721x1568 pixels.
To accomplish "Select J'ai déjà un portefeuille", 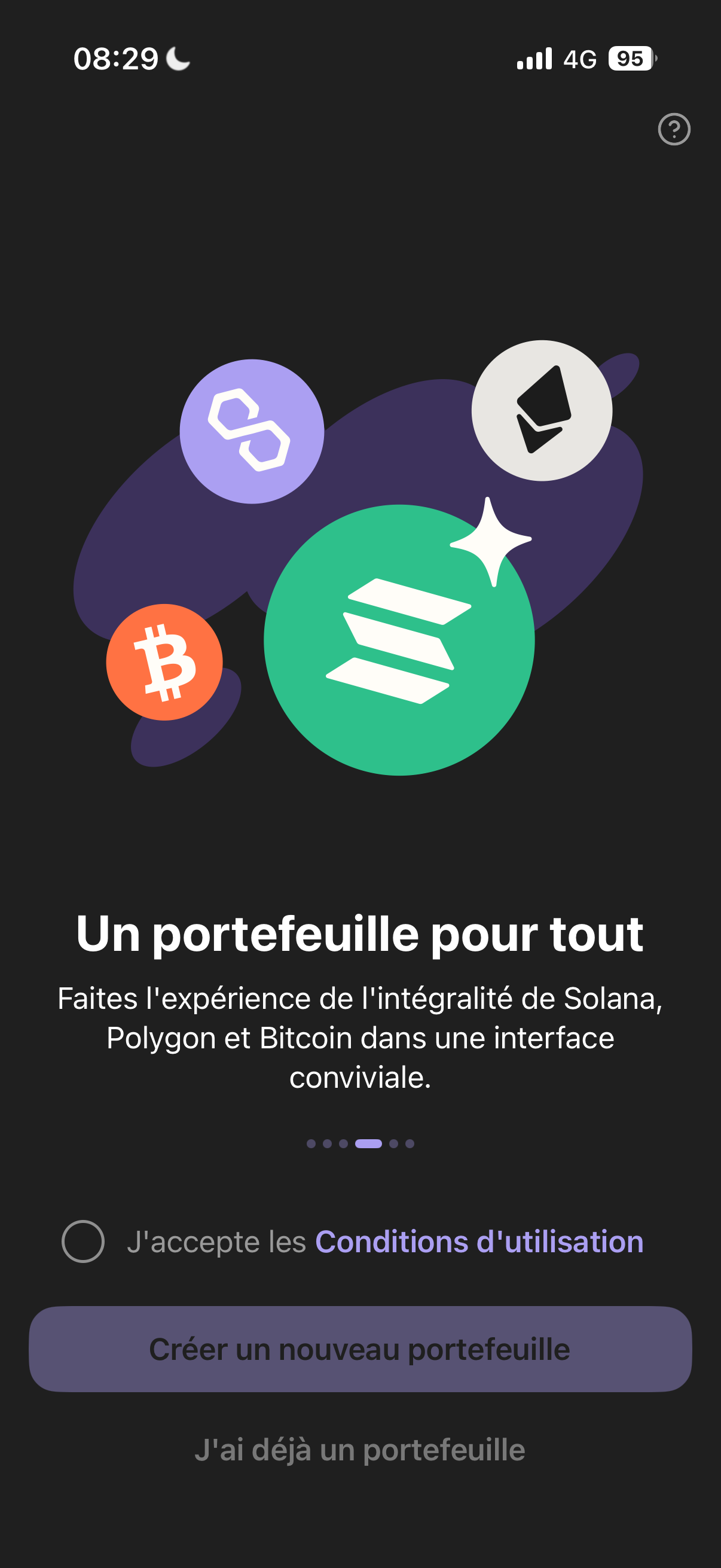I will click(x=359, y=1450).
